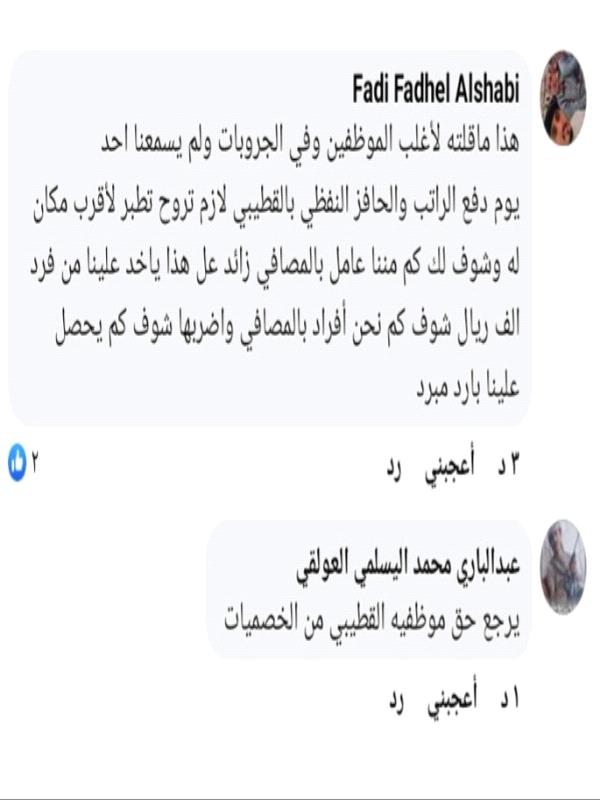
Task: Open Fadi Fadhel Alshabi's profile picture
Action: click(563, 98)
